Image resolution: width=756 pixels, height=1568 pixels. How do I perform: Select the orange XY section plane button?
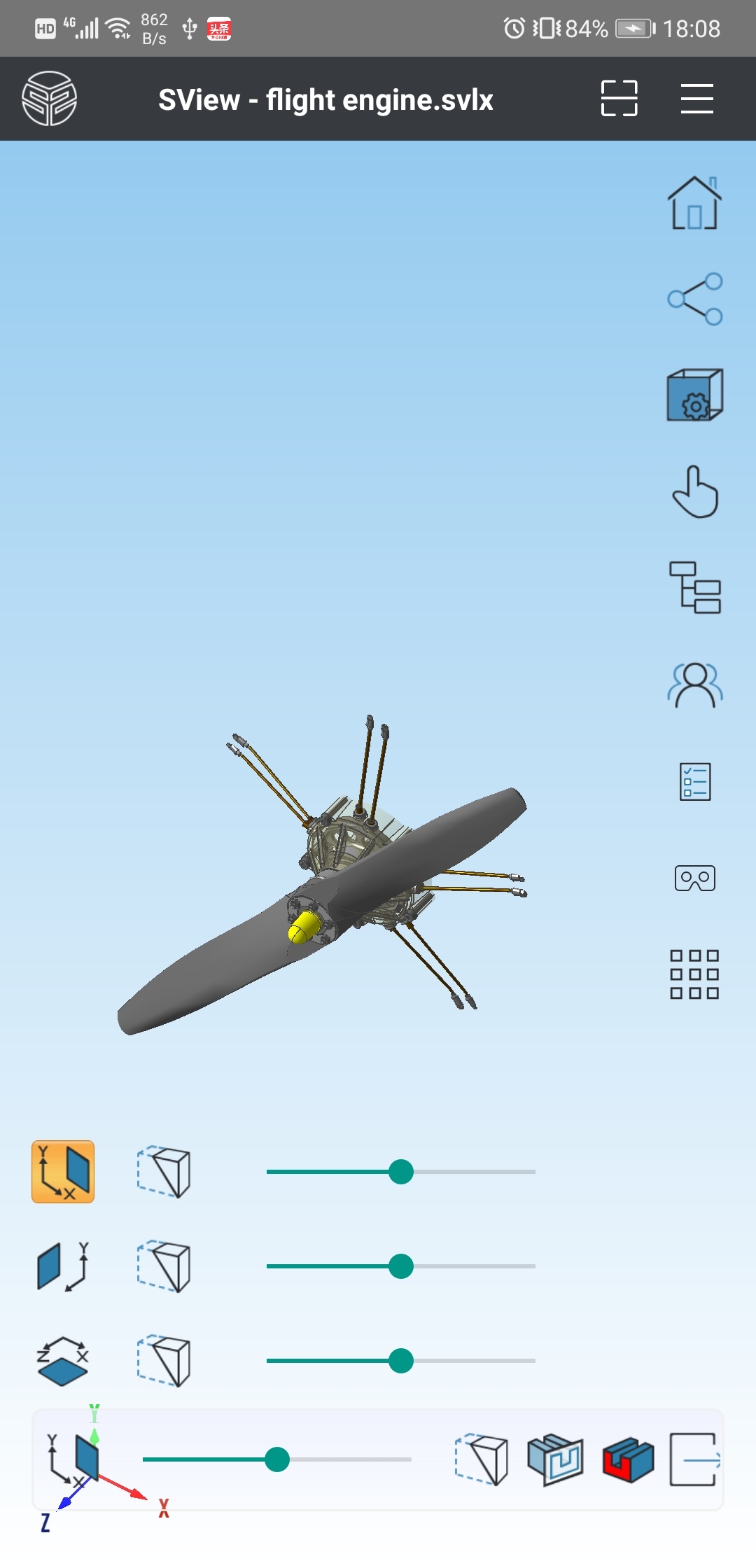pos(63,1172)
